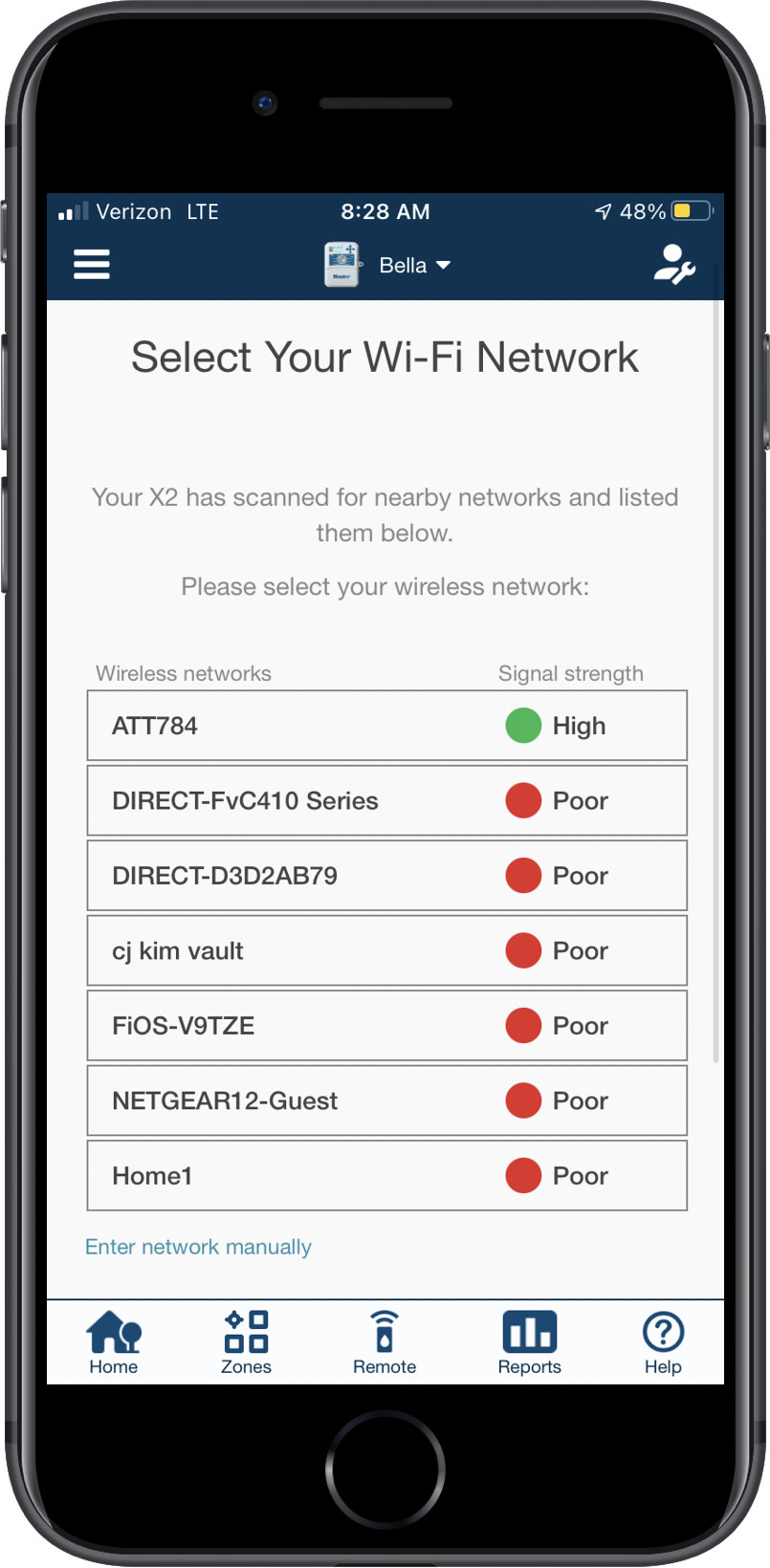770x1568 pixels.
Task: Pick the cj kim vault network
Action: [387, 951]
